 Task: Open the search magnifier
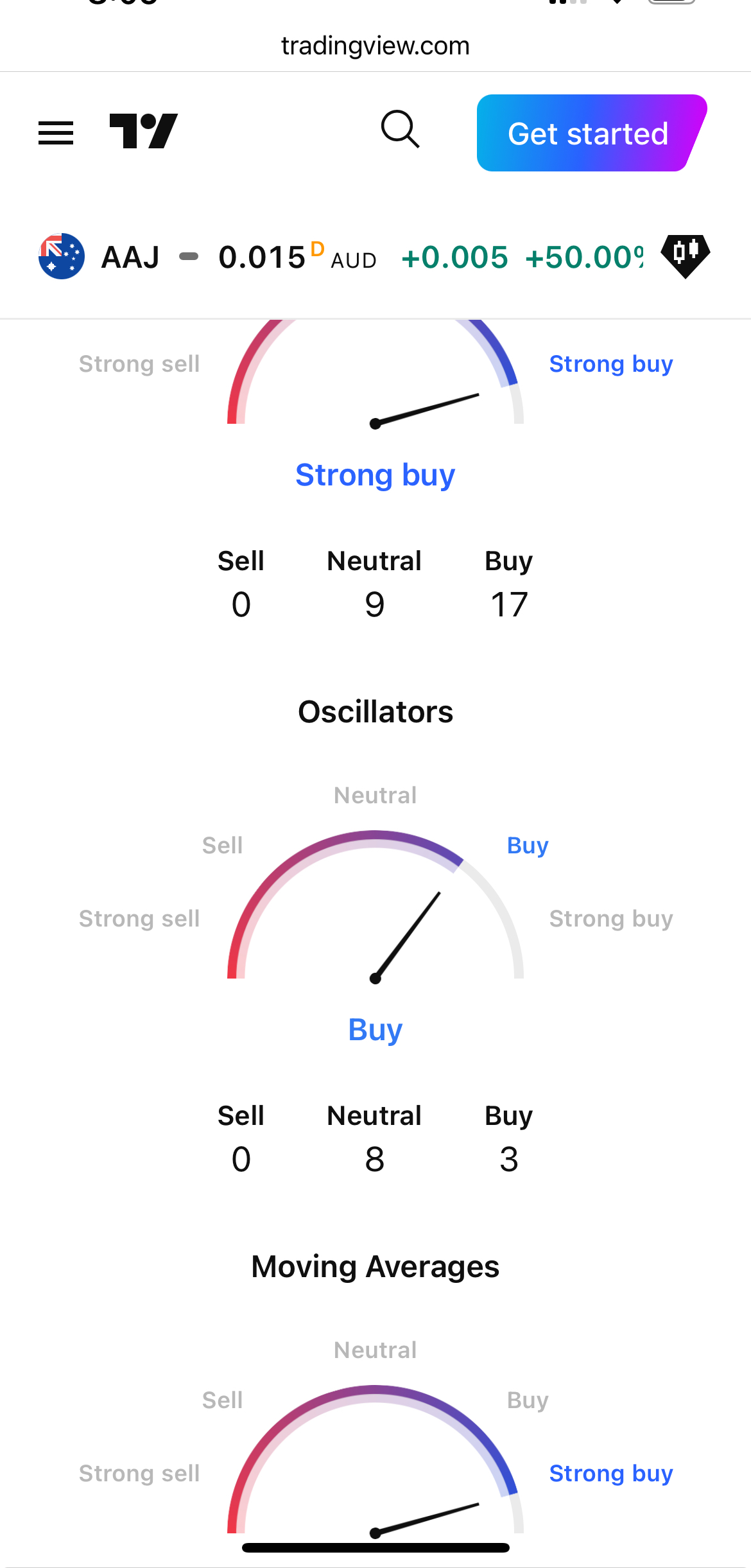point(401,129)
